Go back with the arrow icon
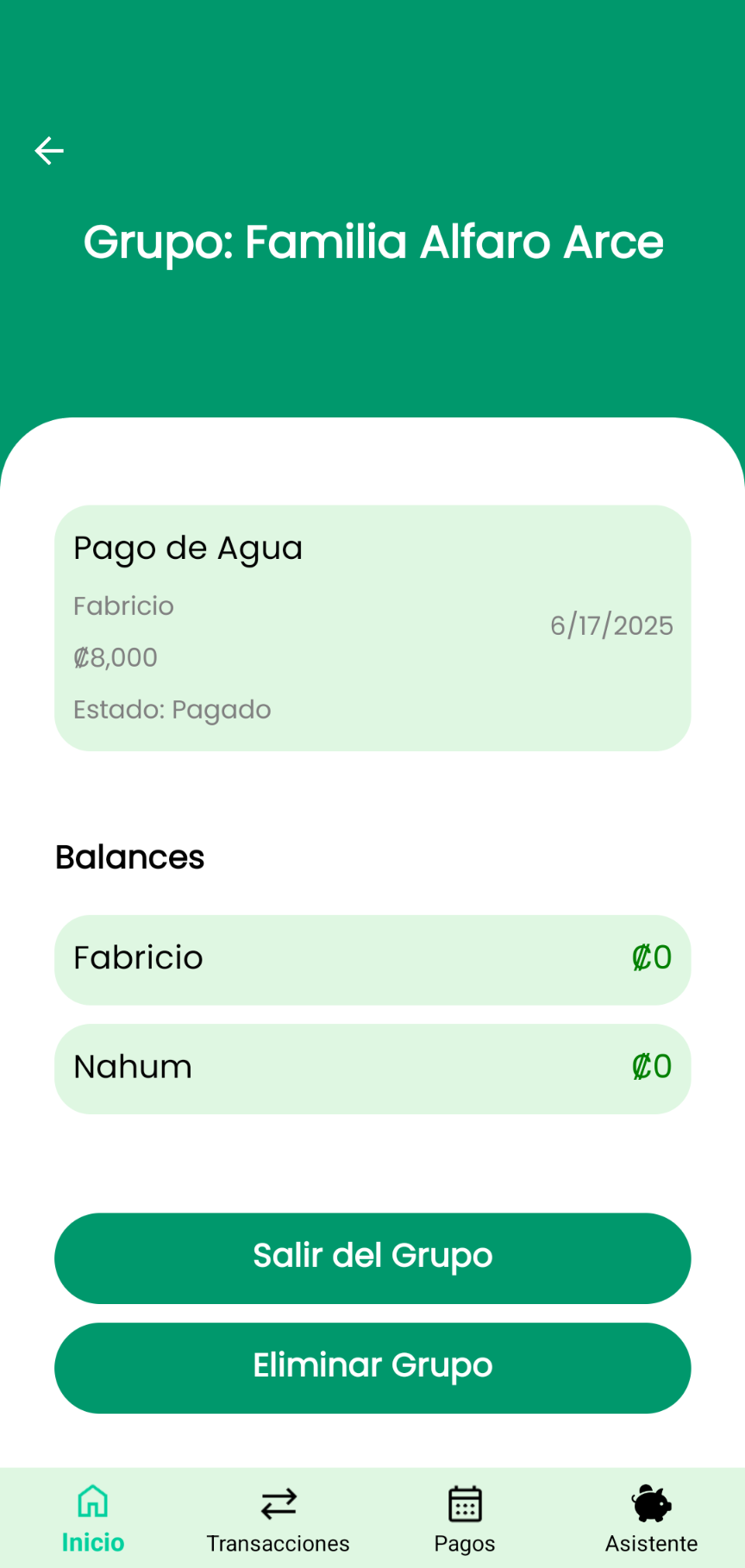Viewport: 745px width, 1568px height. pos(49,151)
